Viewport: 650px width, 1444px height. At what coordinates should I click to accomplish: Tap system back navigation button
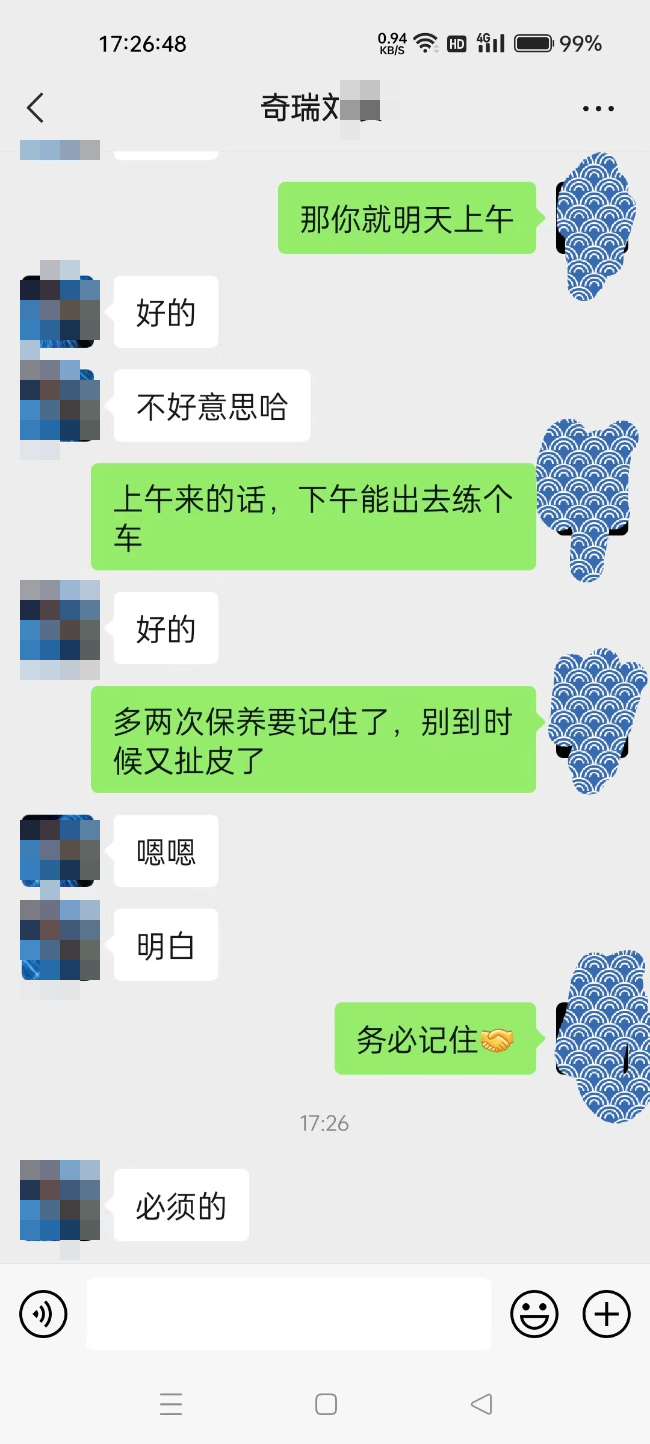click(481, 1404)
